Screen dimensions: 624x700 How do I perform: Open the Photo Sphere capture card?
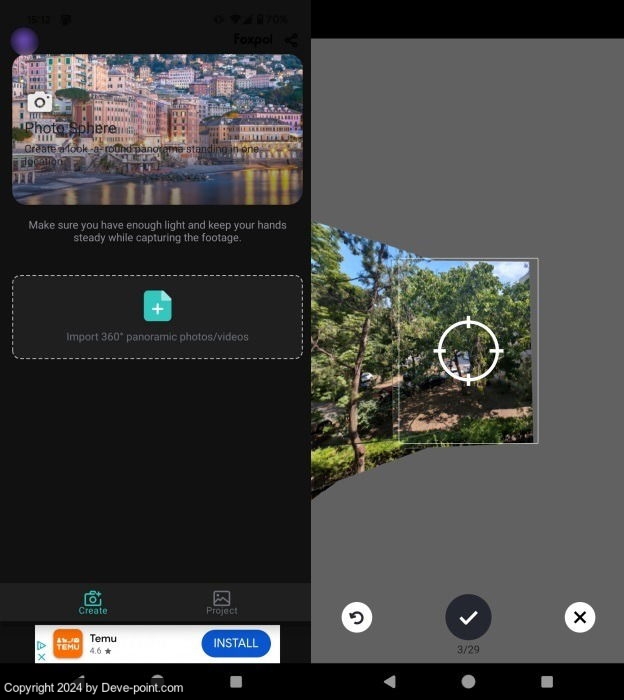click(x=157, y=129)
